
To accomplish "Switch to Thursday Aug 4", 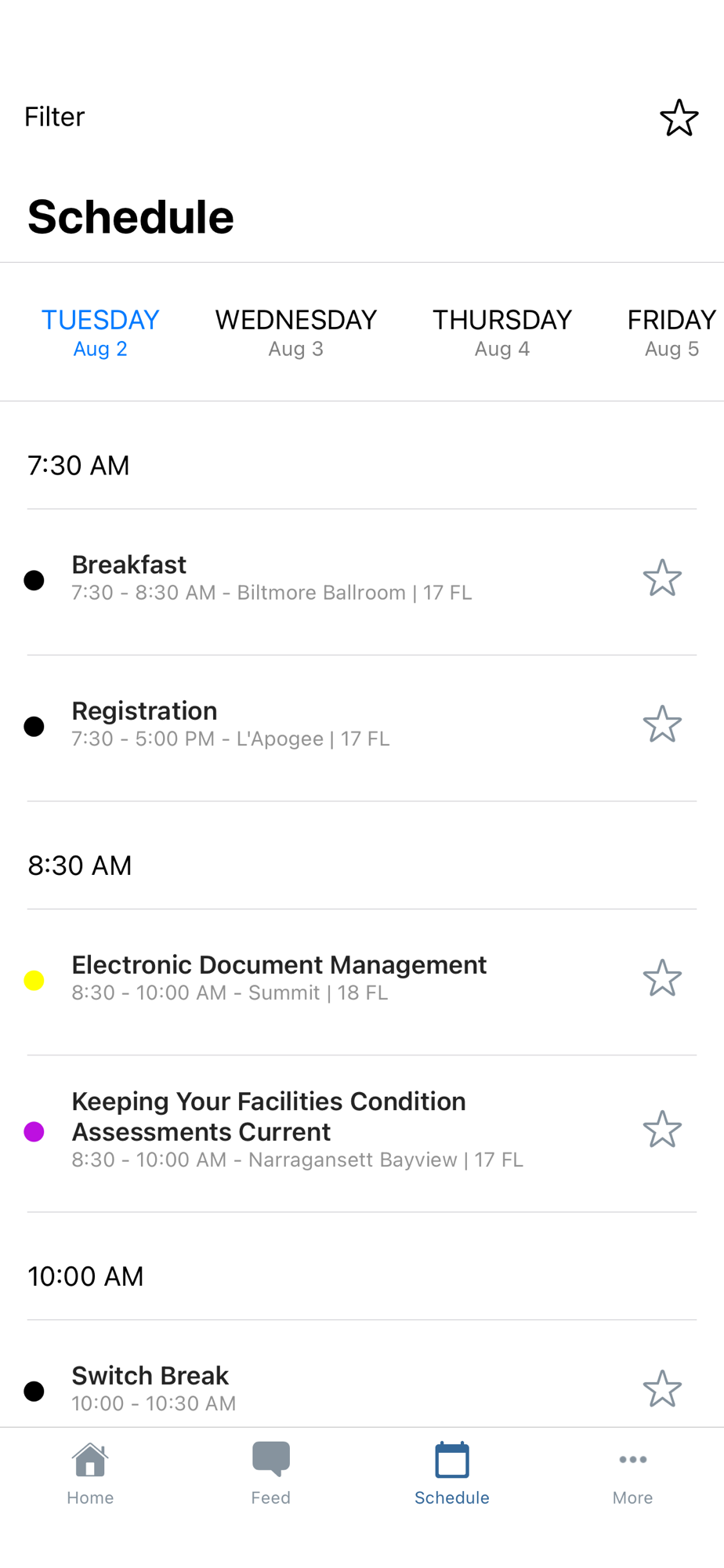I will (502, 332).
